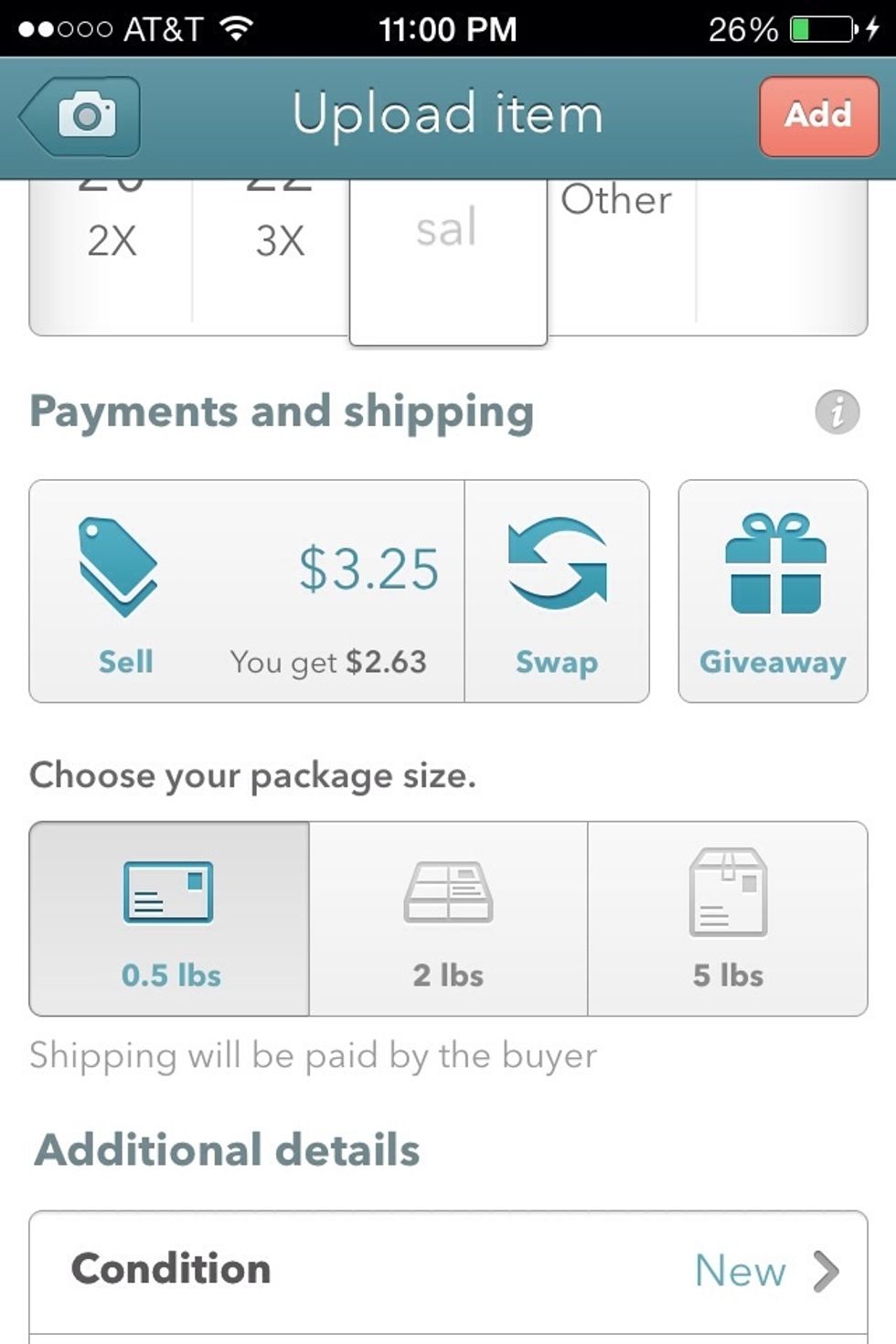Tap the $3.25 price to edit it

(x=369, y=567)
